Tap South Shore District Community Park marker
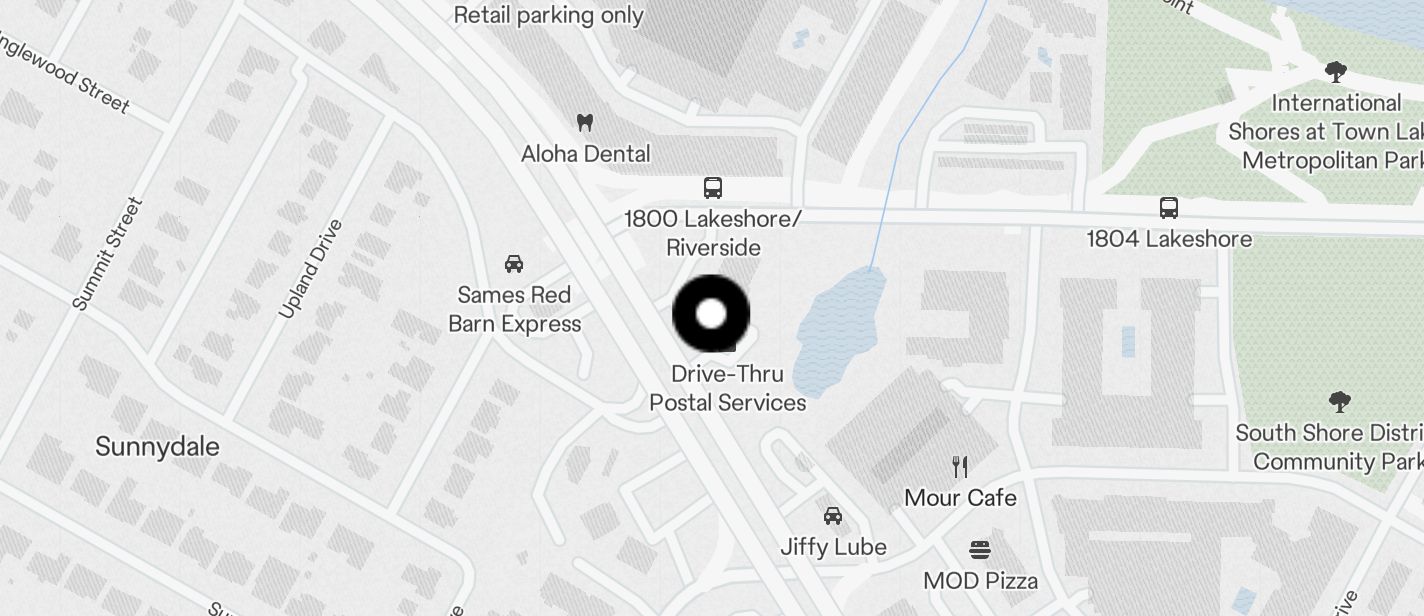Image resolution: width=1424 pixels, height=616 pixels. click(x=1339, y=402)
